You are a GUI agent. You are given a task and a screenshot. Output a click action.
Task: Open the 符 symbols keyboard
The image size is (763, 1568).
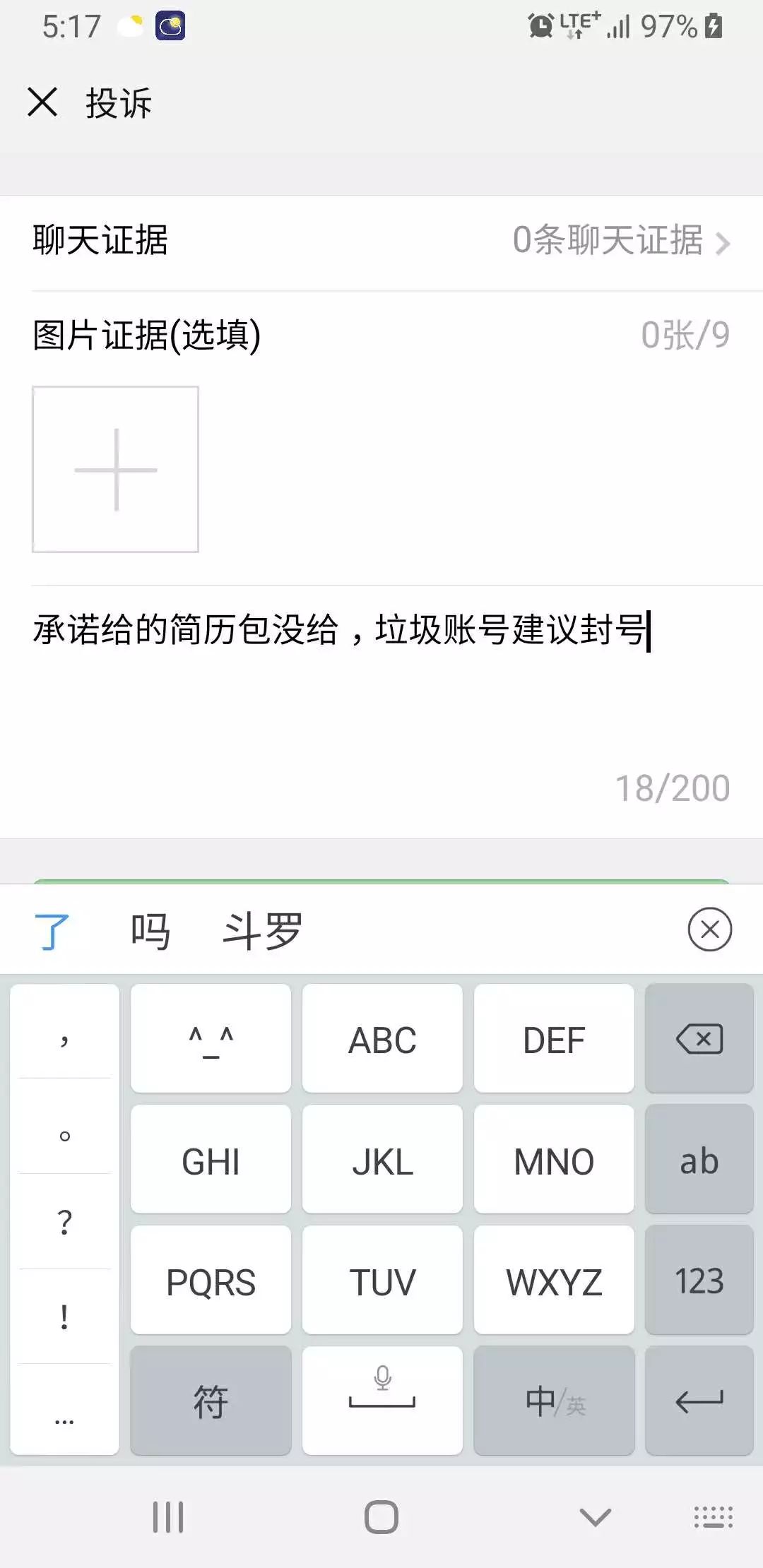211,1401
